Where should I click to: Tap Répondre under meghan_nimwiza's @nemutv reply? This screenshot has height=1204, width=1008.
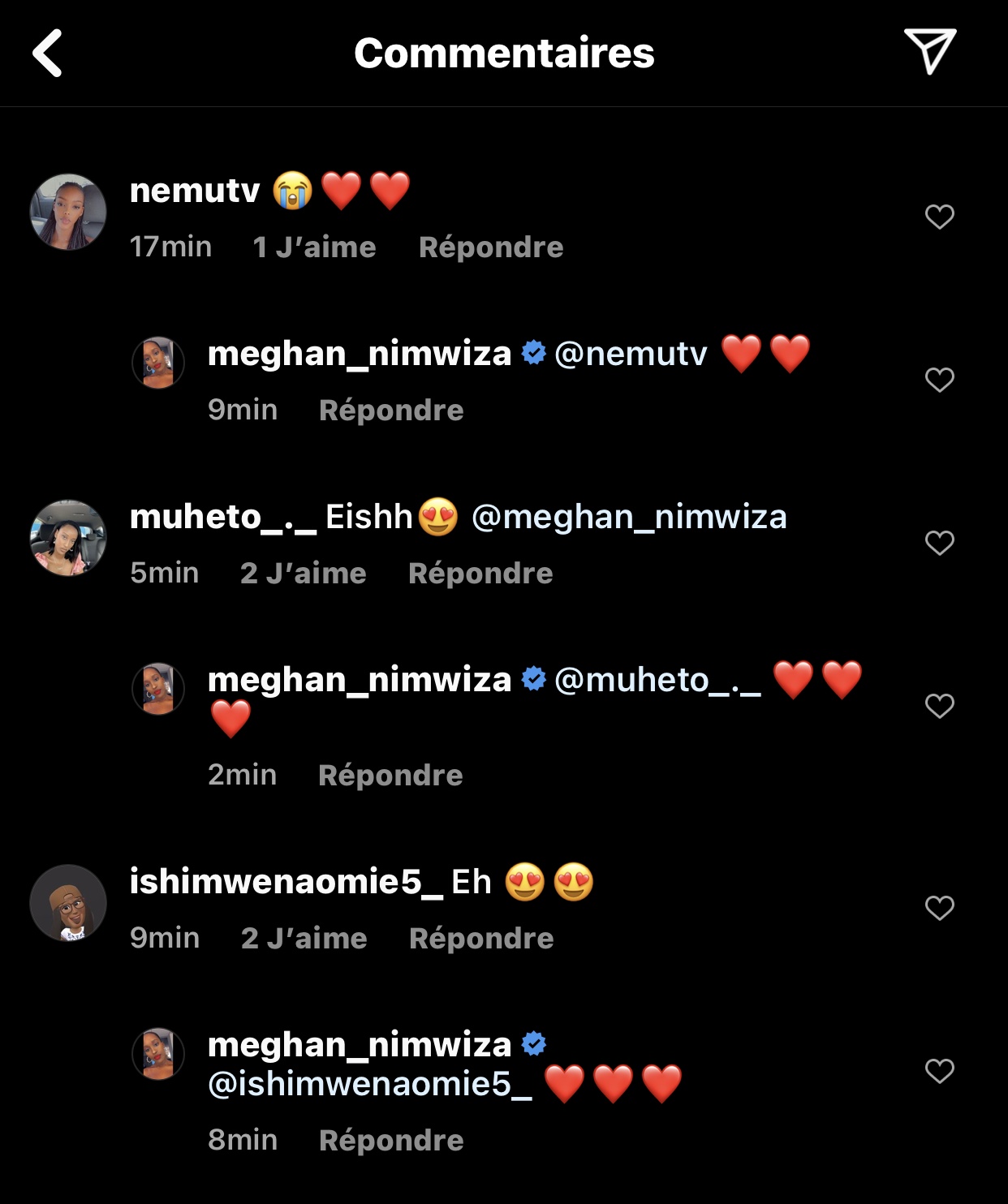(391, 411)
